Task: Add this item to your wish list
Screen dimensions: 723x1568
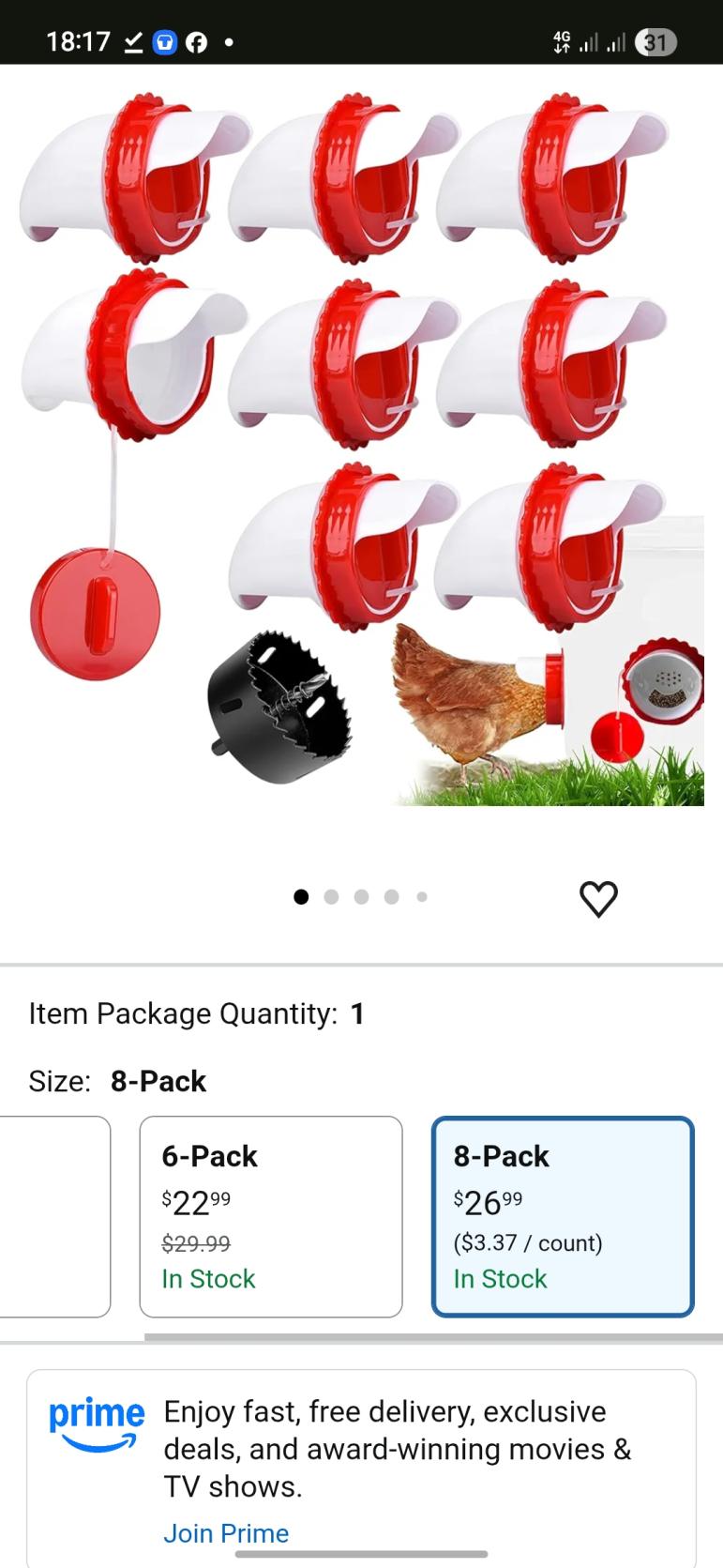Action: point(598,898)
